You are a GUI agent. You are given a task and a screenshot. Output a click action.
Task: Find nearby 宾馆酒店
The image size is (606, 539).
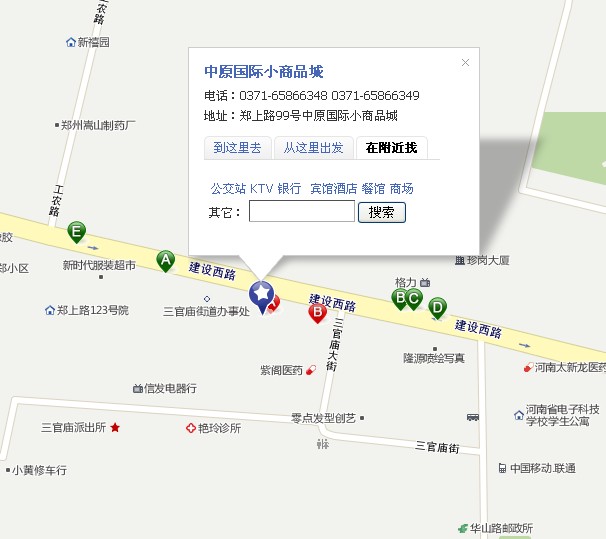click(x=333, y=188)
